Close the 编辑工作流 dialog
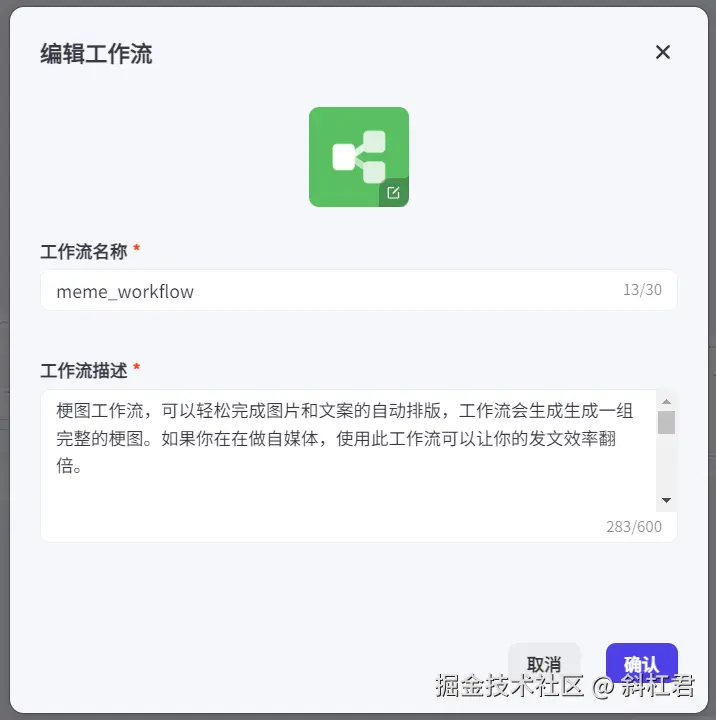This screenshot has height=720, width=716. (x=662, y=52)
